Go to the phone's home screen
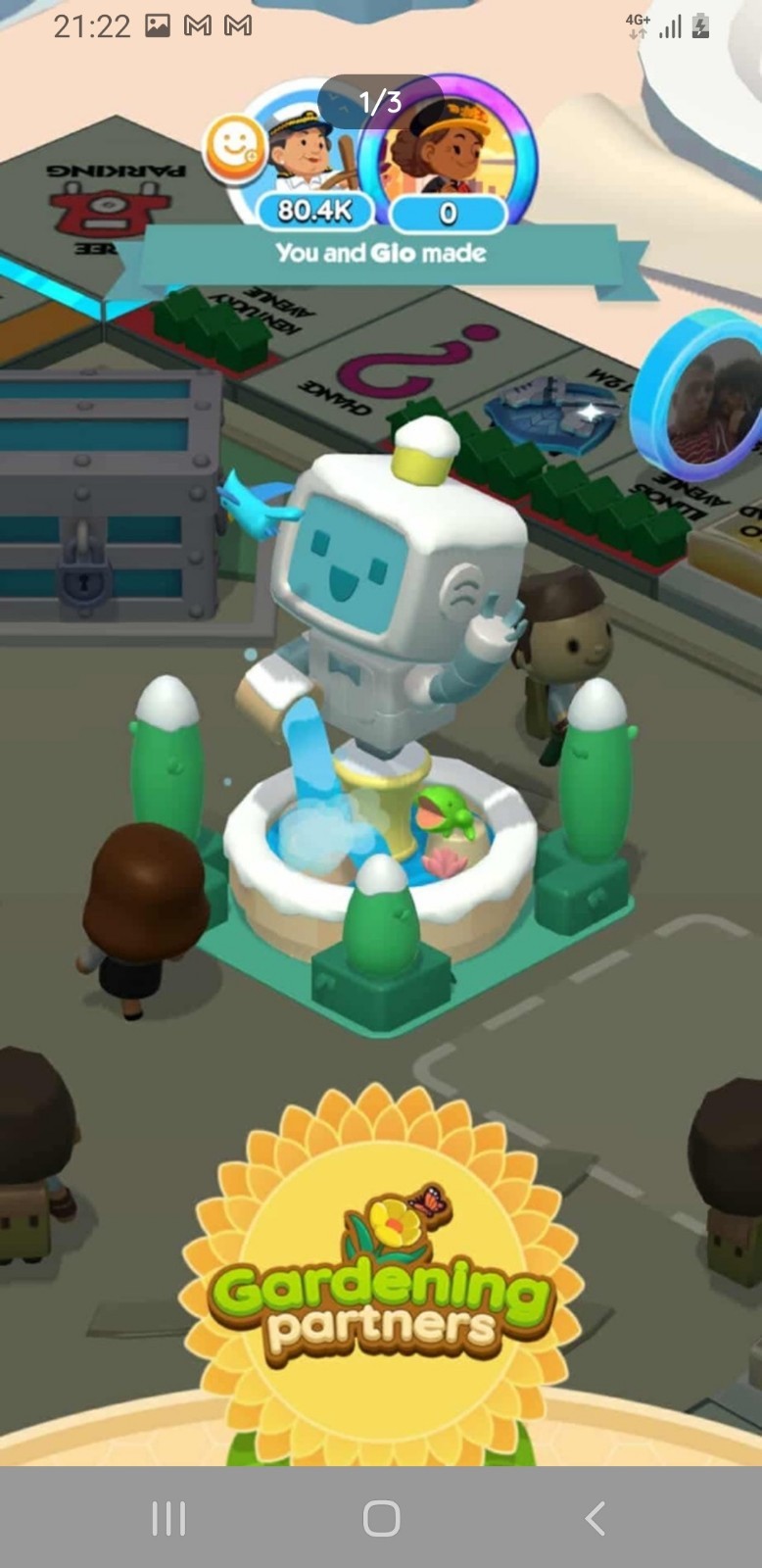762x1568 pixels. point(381,1518)
